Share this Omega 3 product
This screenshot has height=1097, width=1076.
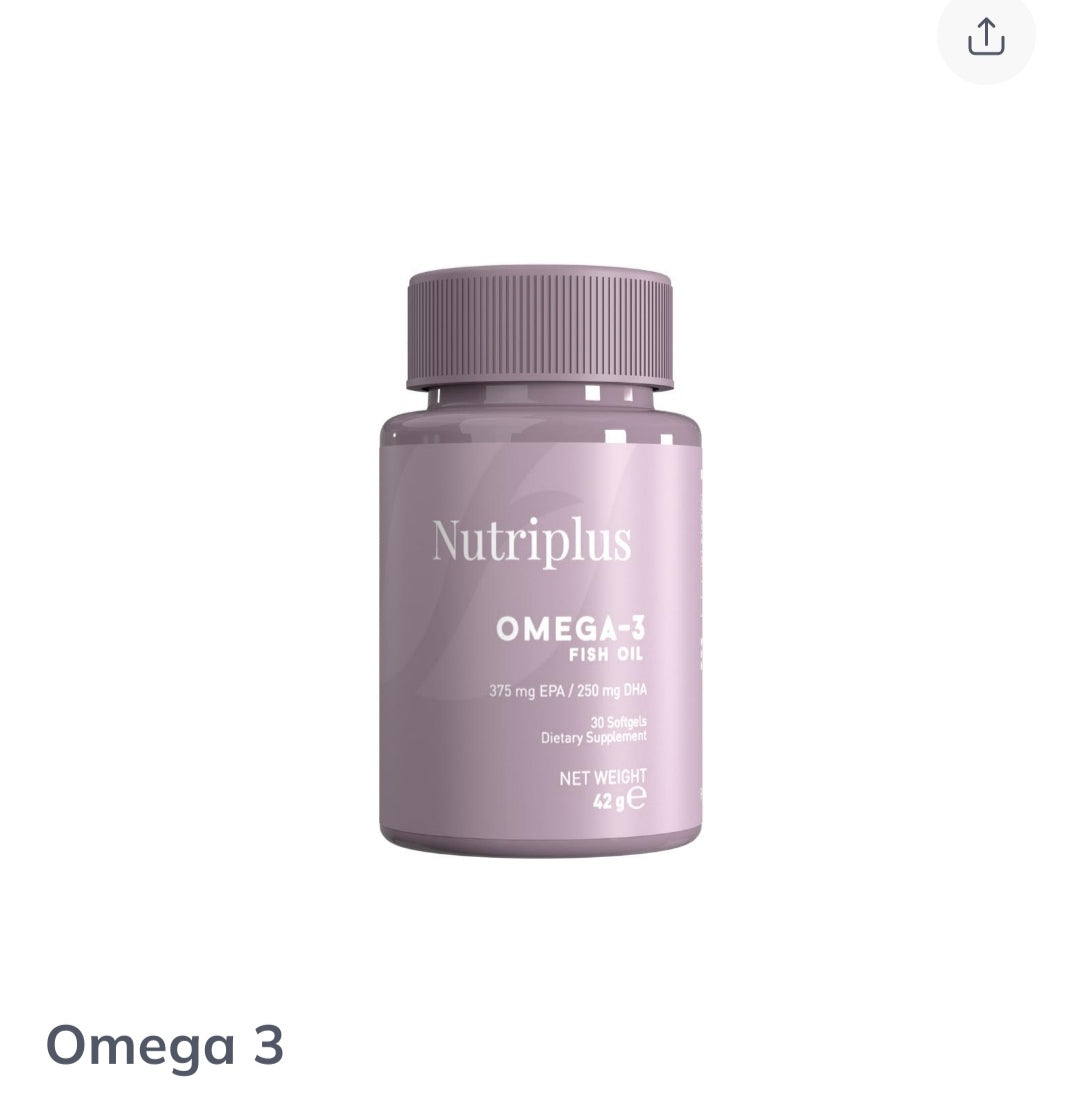(x=985, y=36)
